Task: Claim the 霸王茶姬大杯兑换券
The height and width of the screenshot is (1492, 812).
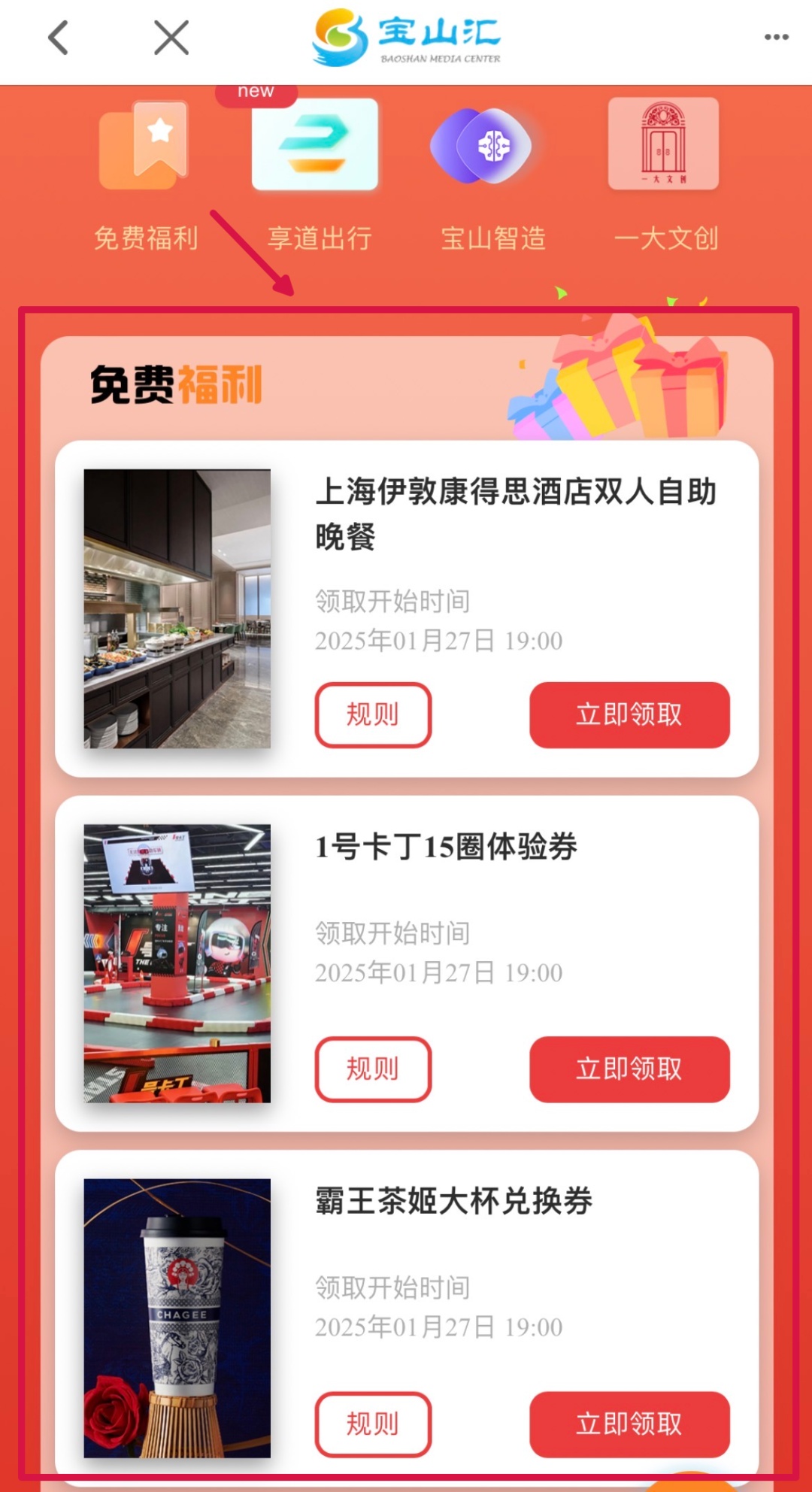Action: 629,1424
